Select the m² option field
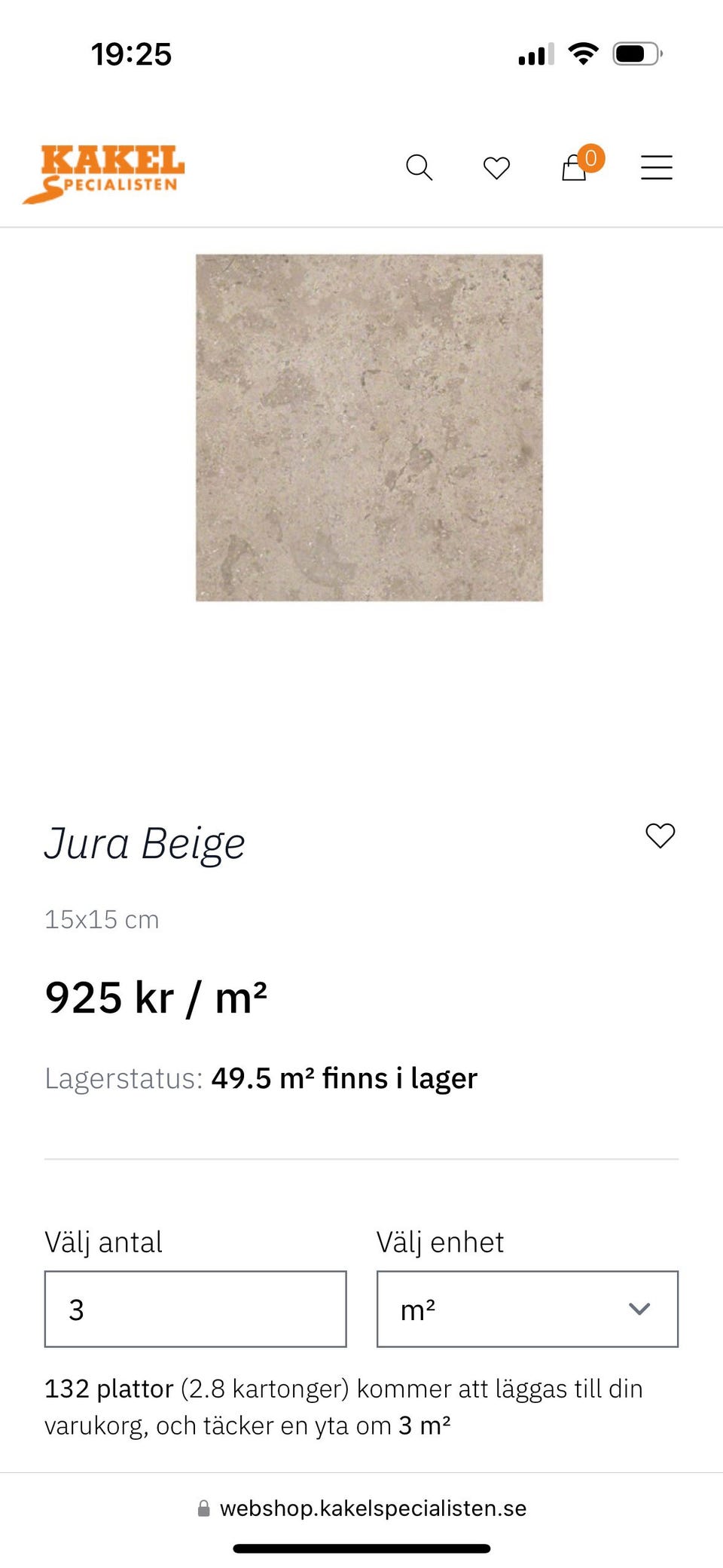 point(490,1309)
